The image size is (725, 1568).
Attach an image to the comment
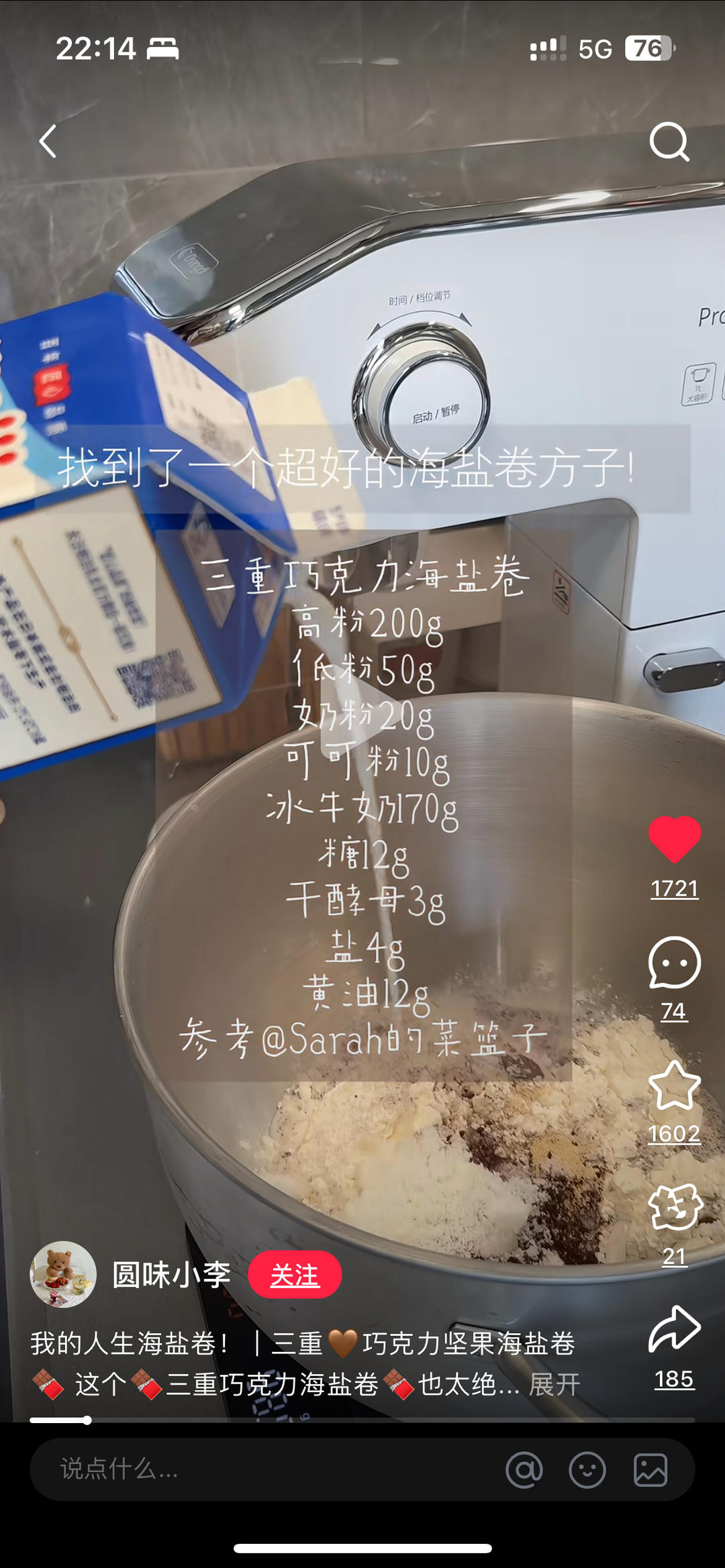click(650, 1470)
